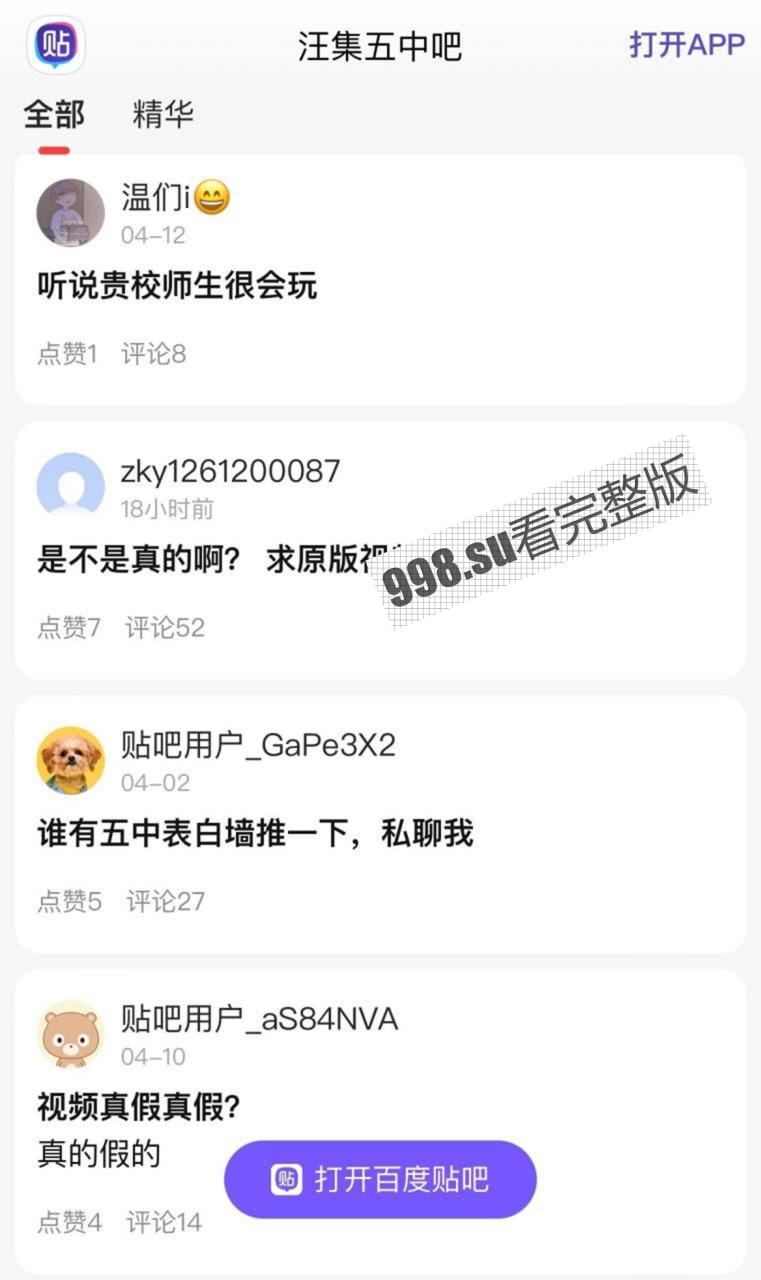Open the post 是不是真的啊？求原版视频
The height and width of the screenshot is (1280, 761).
point(200,560)
